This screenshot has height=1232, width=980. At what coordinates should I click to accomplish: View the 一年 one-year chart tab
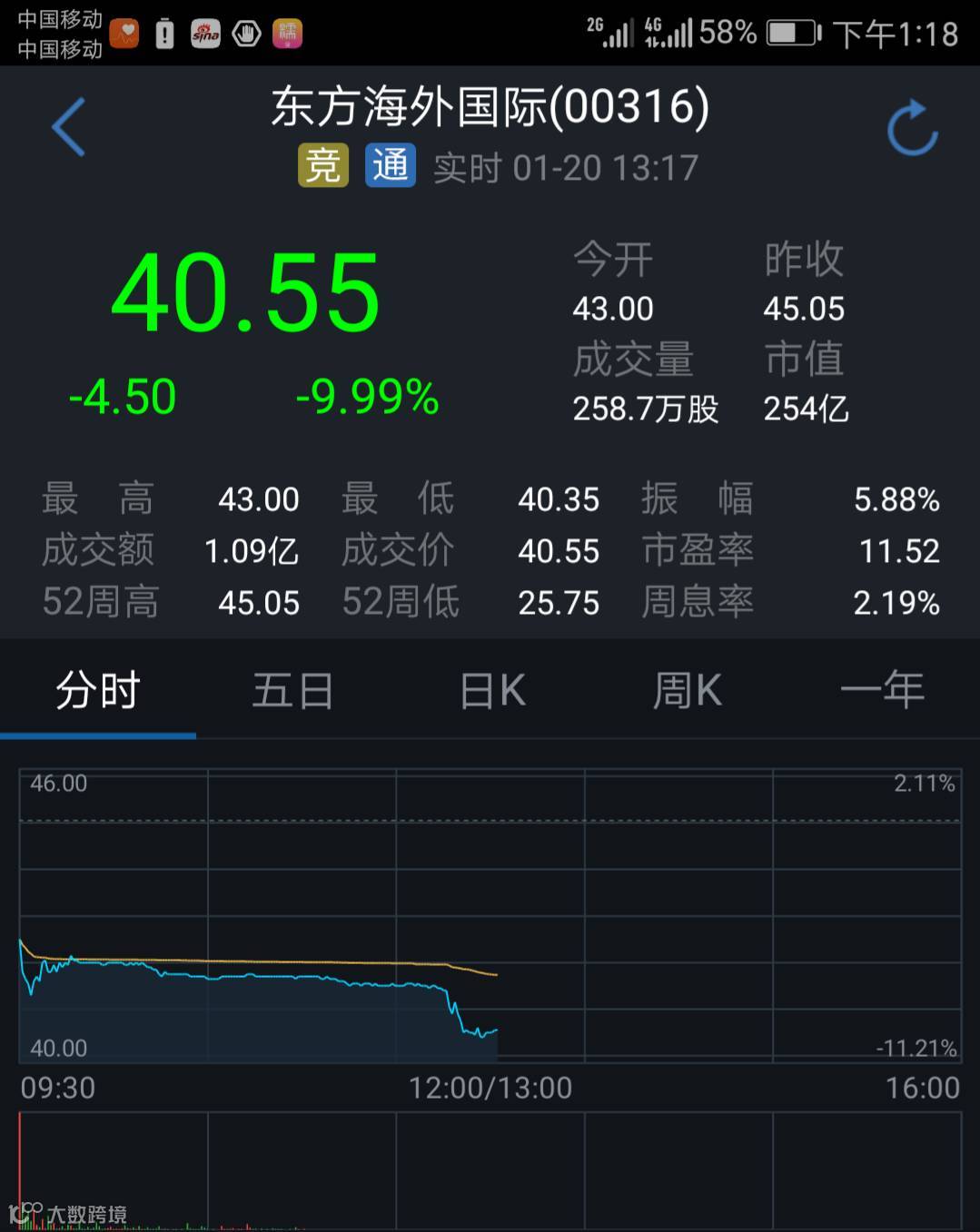coord(883,690)
